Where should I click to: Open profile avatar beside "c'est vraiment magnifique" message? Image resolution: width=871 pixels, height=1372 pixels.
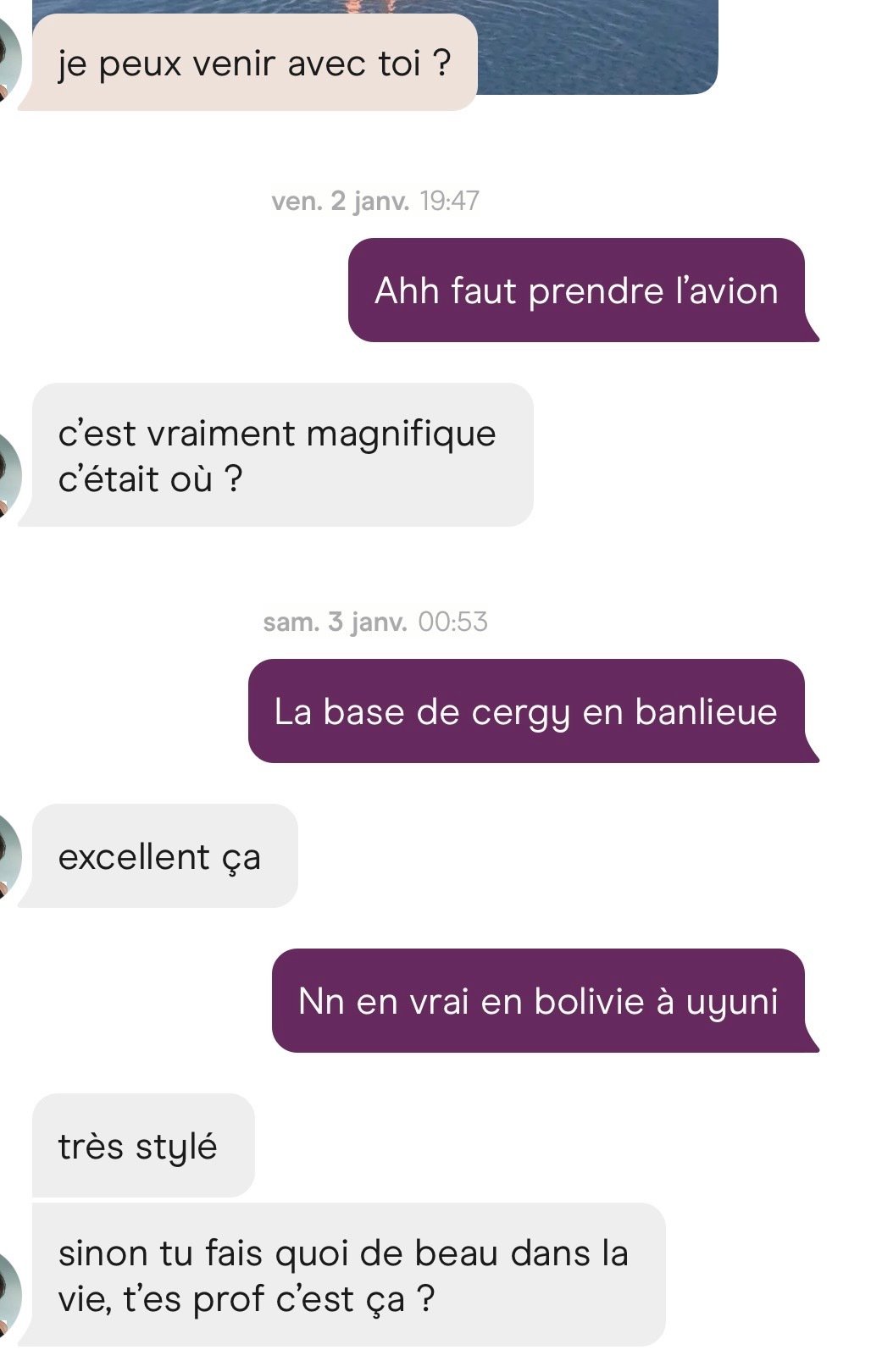point(8,476)
